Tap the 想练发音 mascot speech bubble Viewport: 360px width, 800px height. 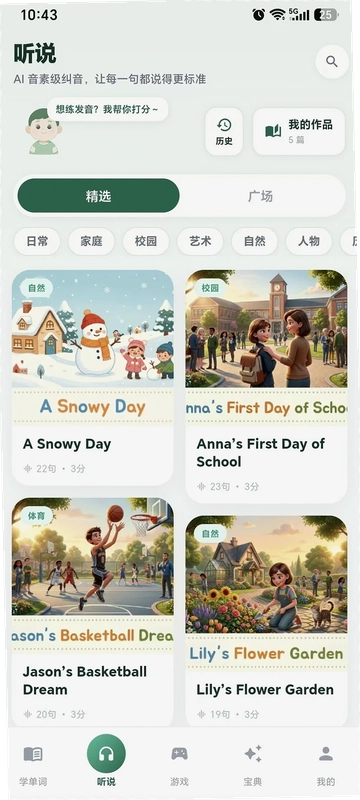click(107, 109)
